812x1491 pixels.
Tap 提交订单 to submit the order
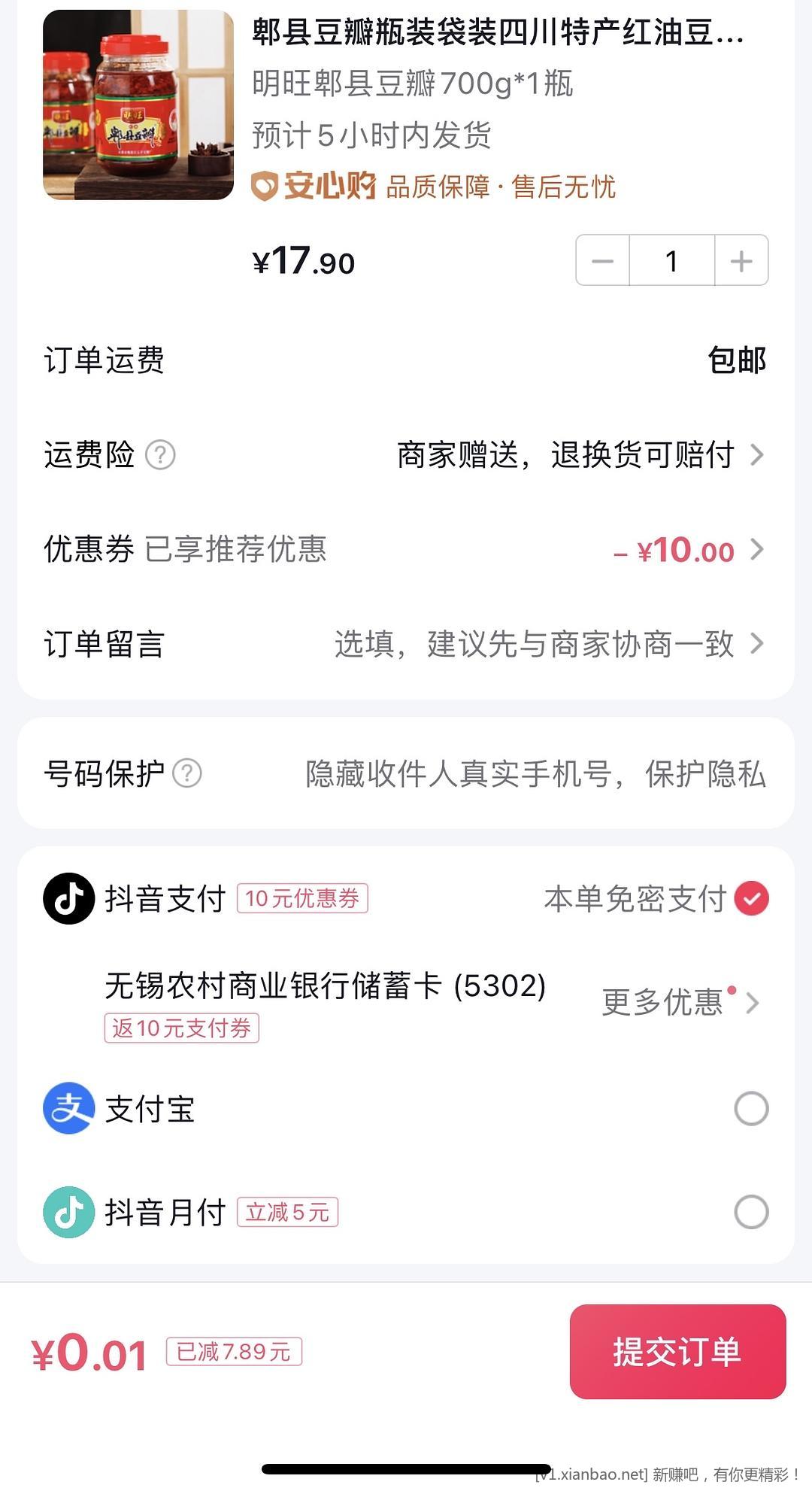[x=677, y=1352]
